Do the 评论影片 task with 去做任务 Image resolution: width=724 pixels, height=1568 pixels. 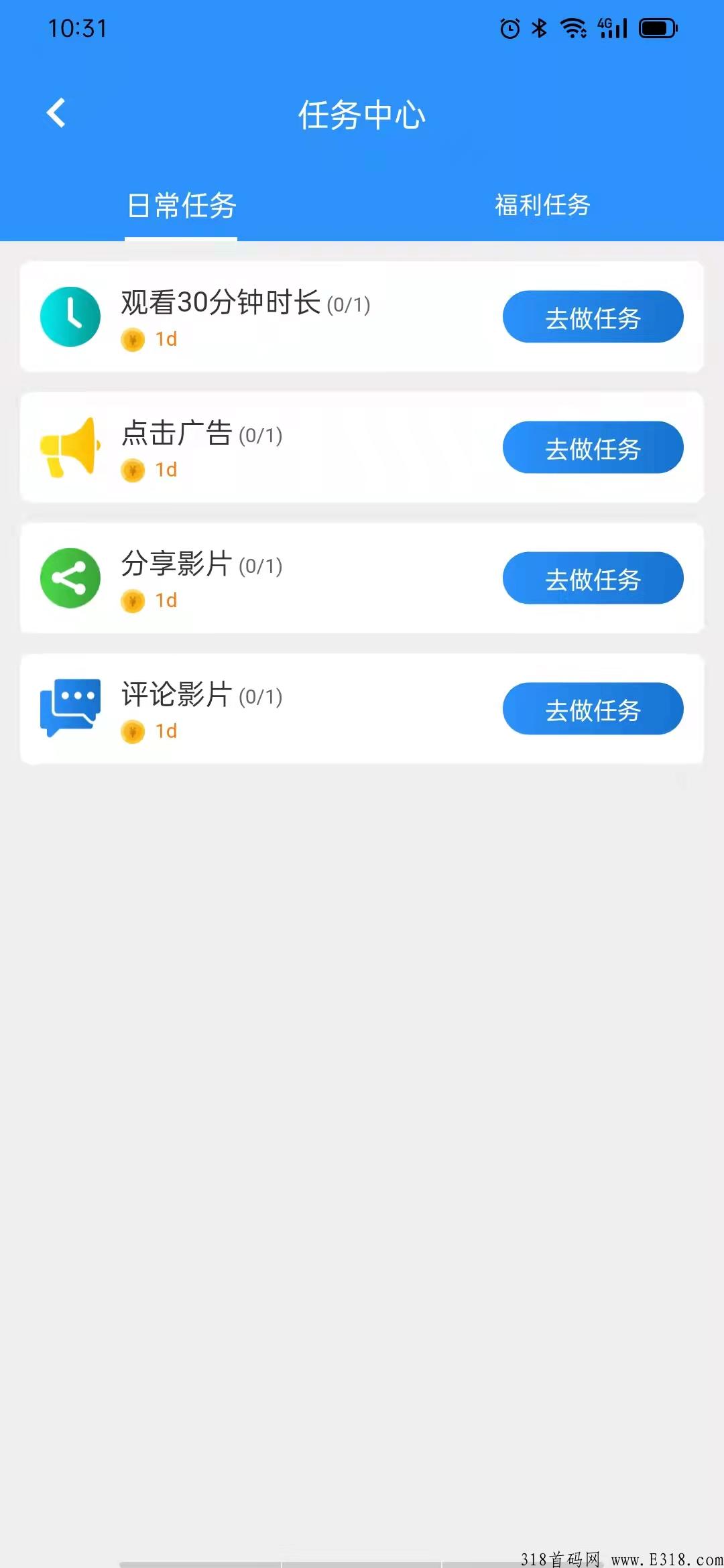pos(593,709)
